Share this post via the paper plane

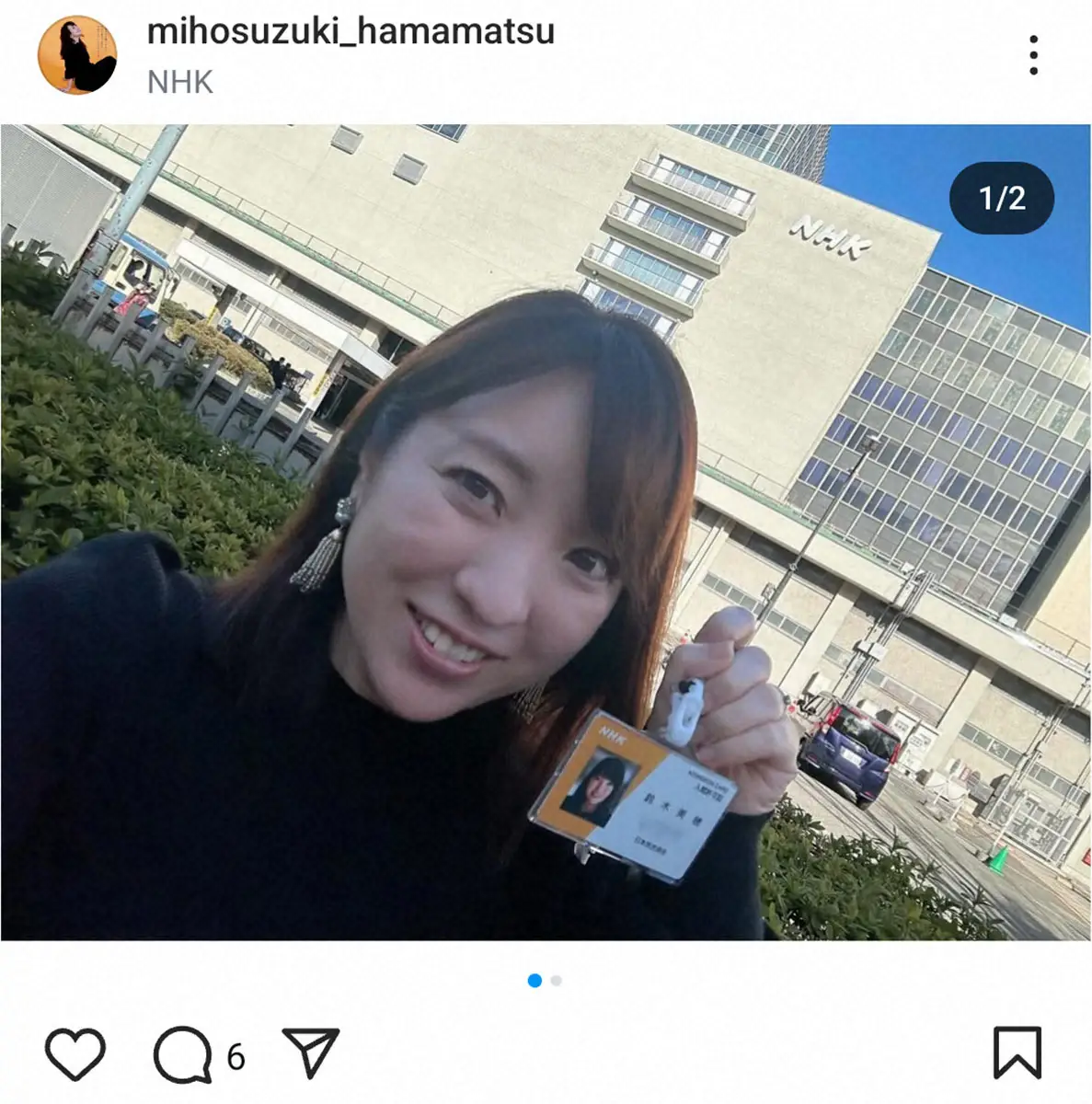tap(311, 1053)
